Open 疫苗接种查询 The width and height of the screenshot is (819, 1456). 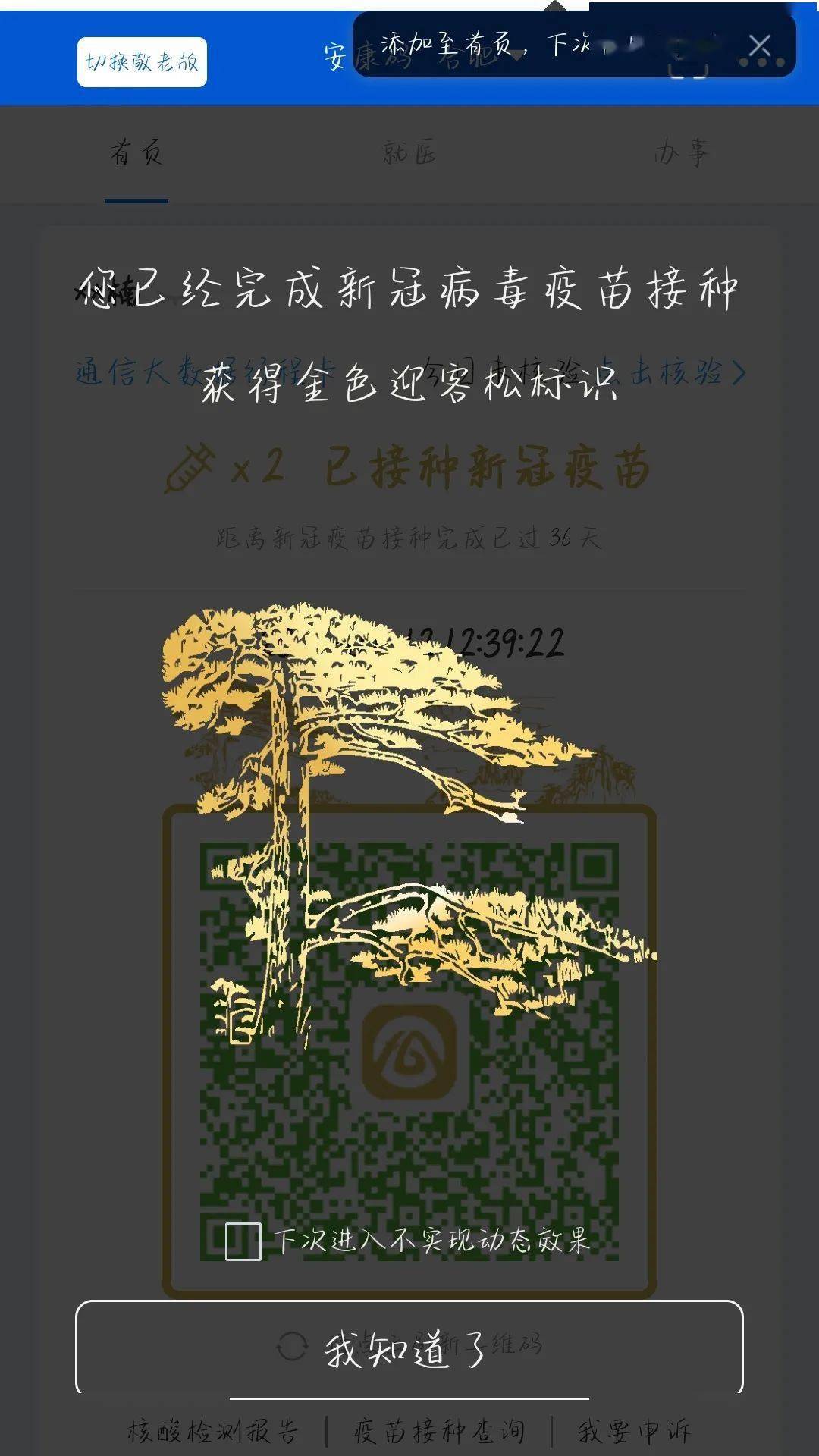pos(439,1431)
